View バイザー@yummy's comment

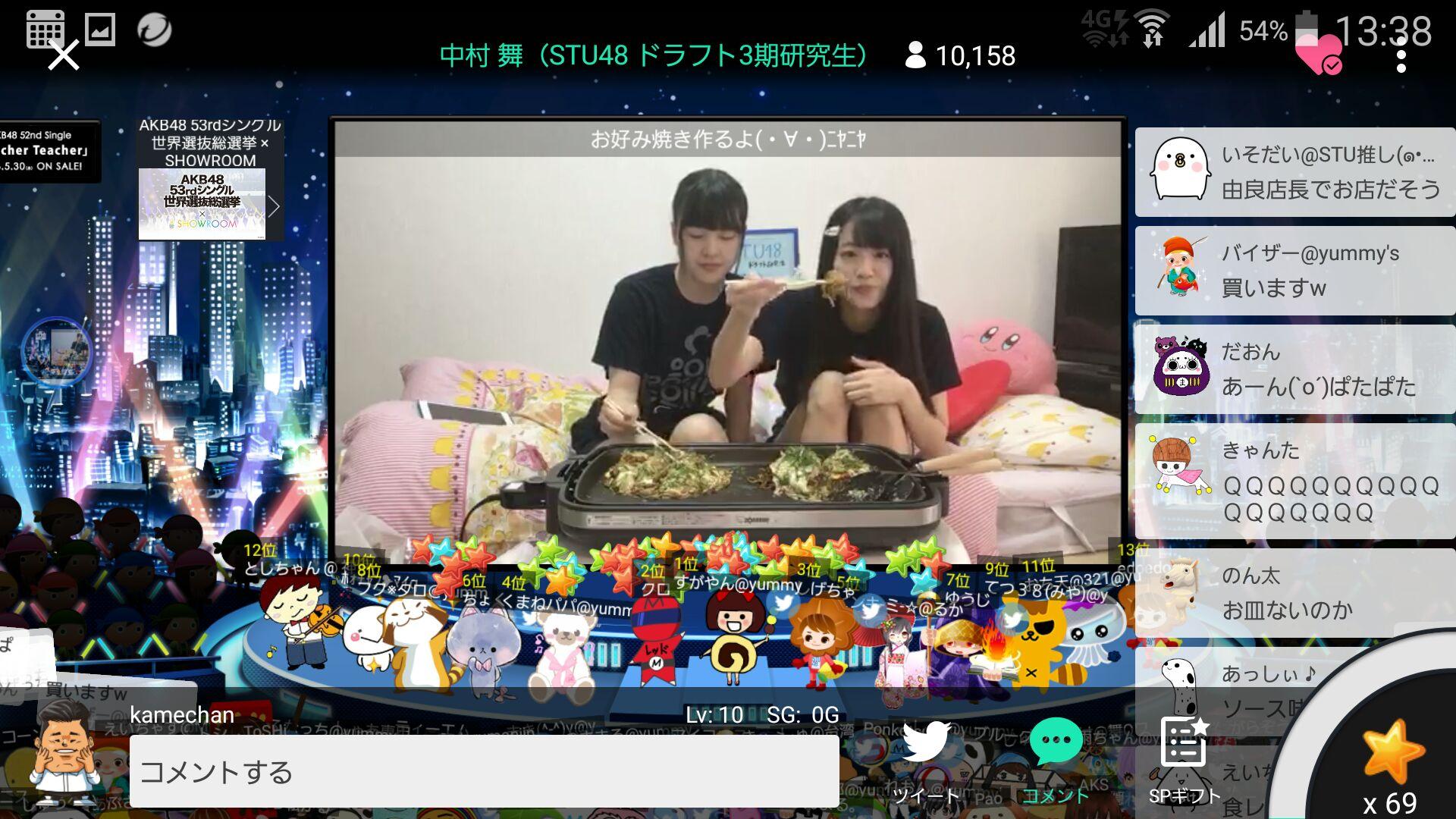(x=1294, y=271)
